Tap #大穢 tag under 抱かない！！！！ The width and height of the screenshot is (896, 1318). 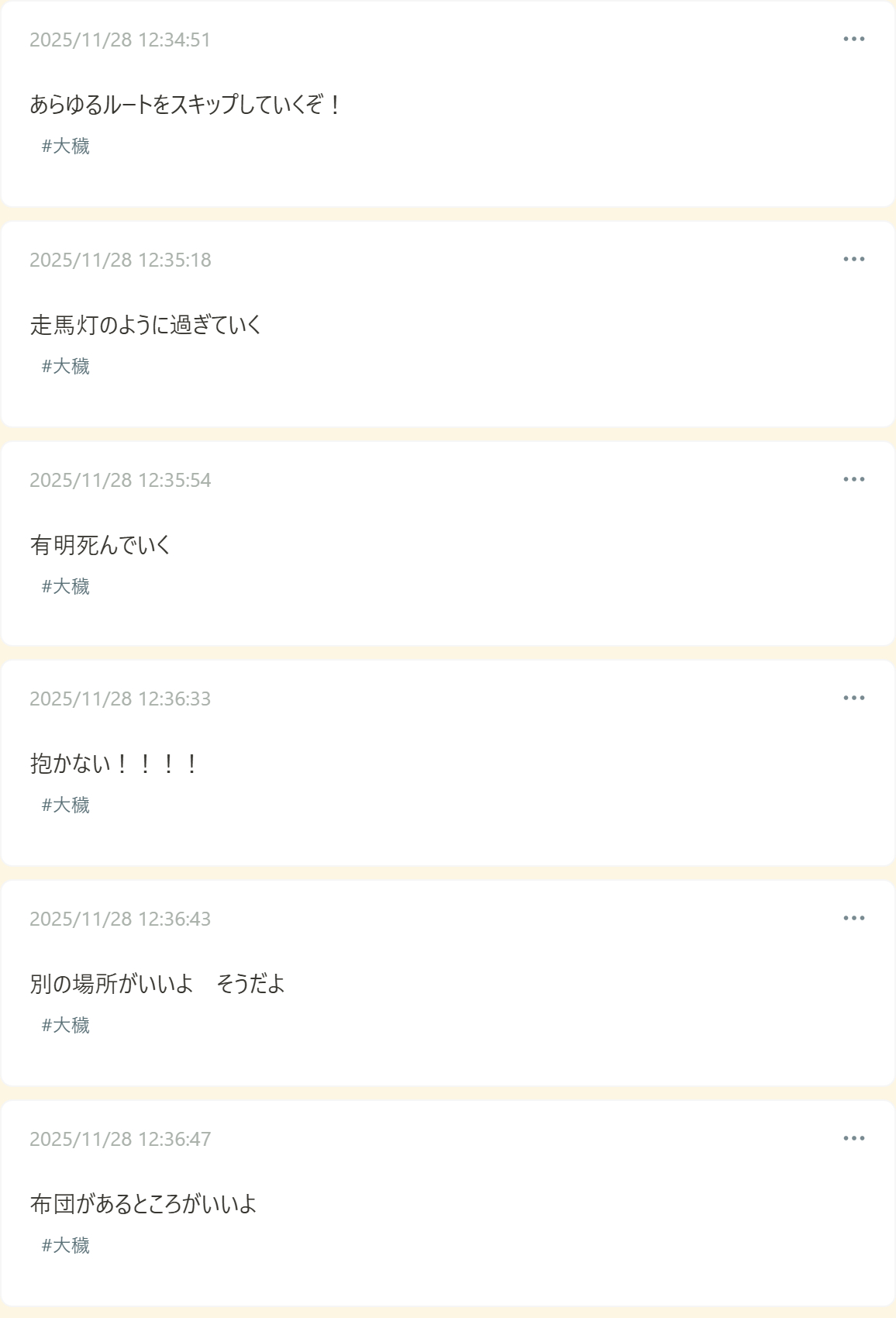[66, 805]
